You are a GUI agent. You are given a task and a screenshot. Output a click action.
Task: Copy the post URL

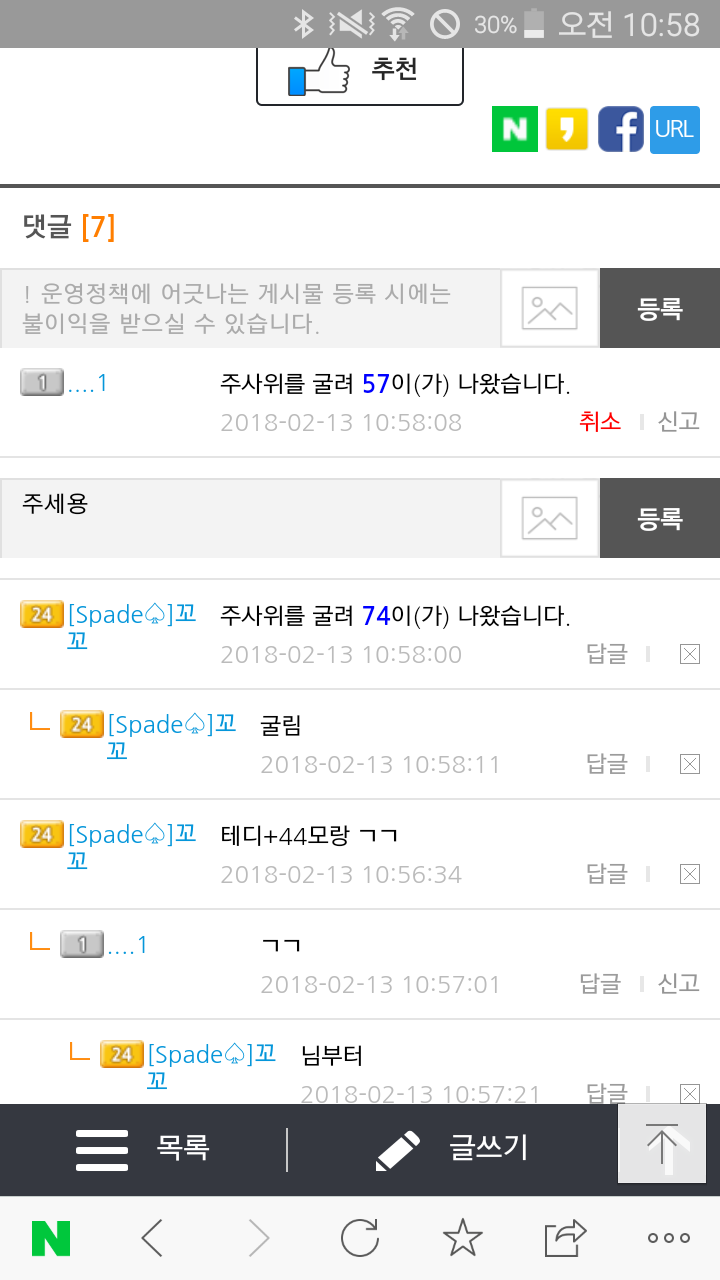click(x=675, y=129)
